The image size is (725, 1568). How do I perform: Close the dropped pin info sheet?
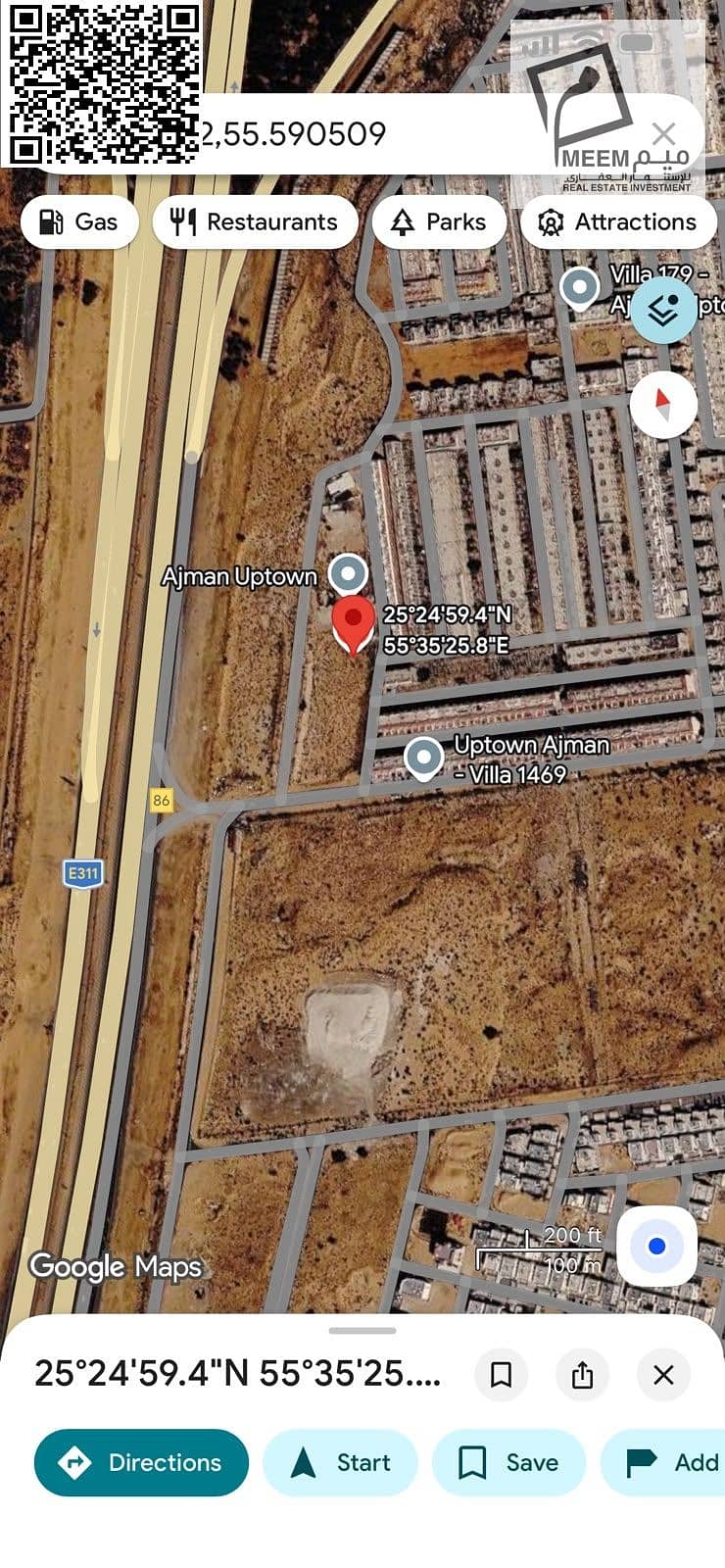[x=663, y=1374]
